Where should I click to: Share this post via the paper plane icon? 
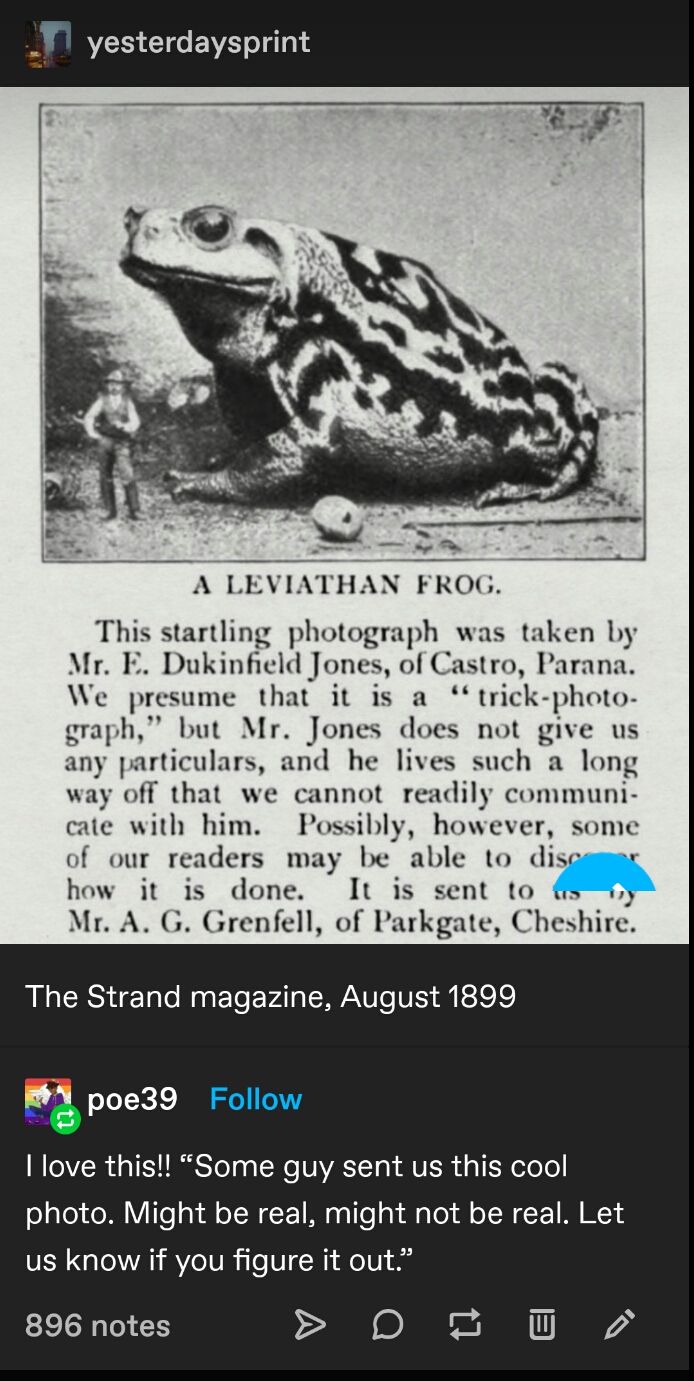point(310,1325)
